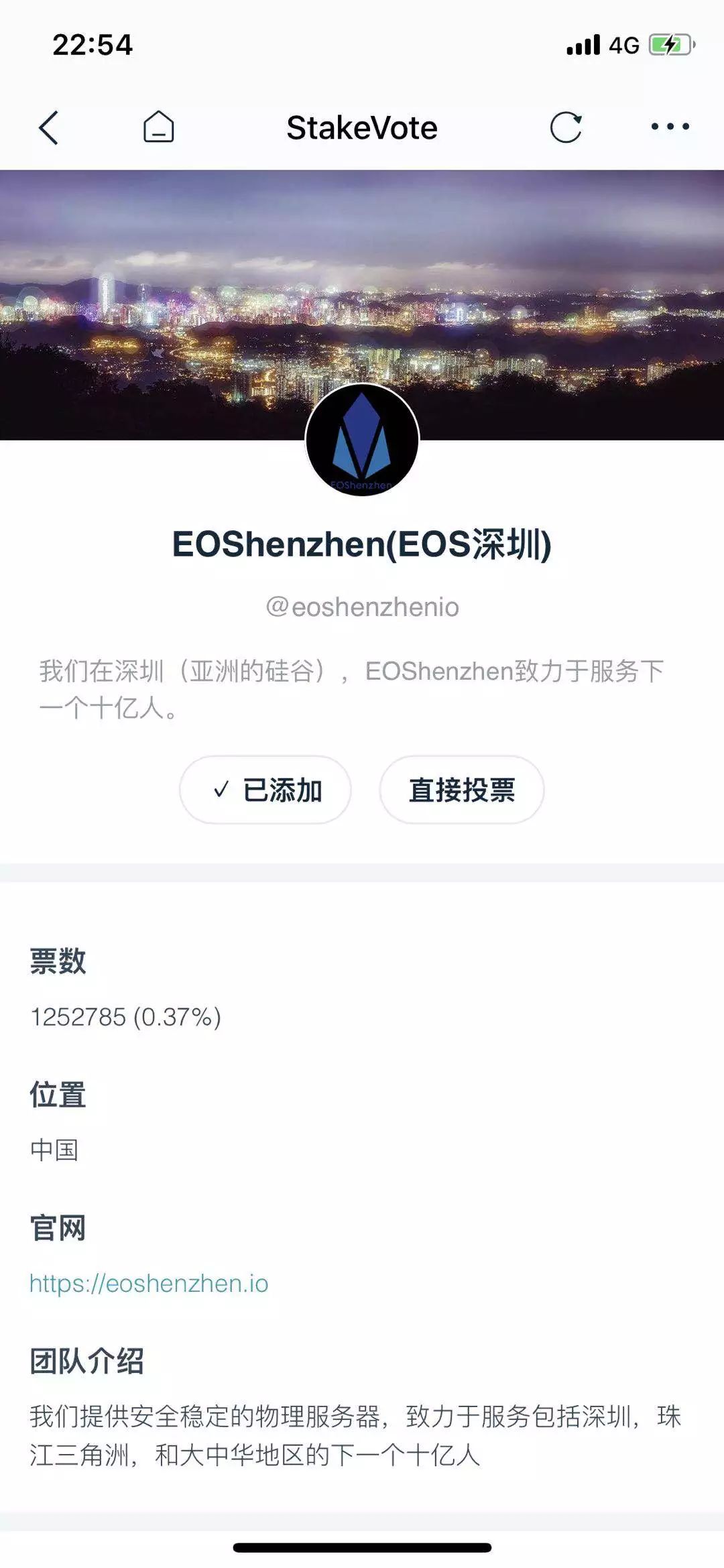This screenshot has height=1568, width=724.
Task: Tap the StakeVote page title
Action: [x=362, y=126]
